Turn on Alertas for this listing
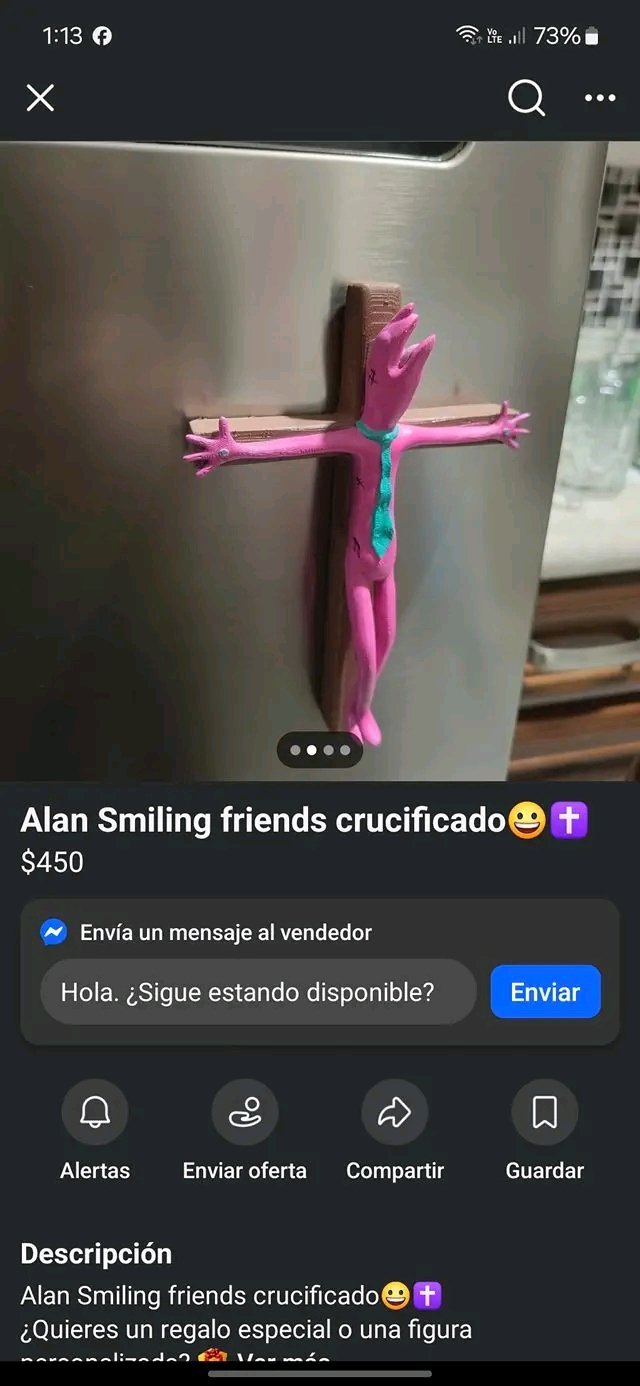The width and height of the screenshot is (640, 1386). pos(95,1112)
